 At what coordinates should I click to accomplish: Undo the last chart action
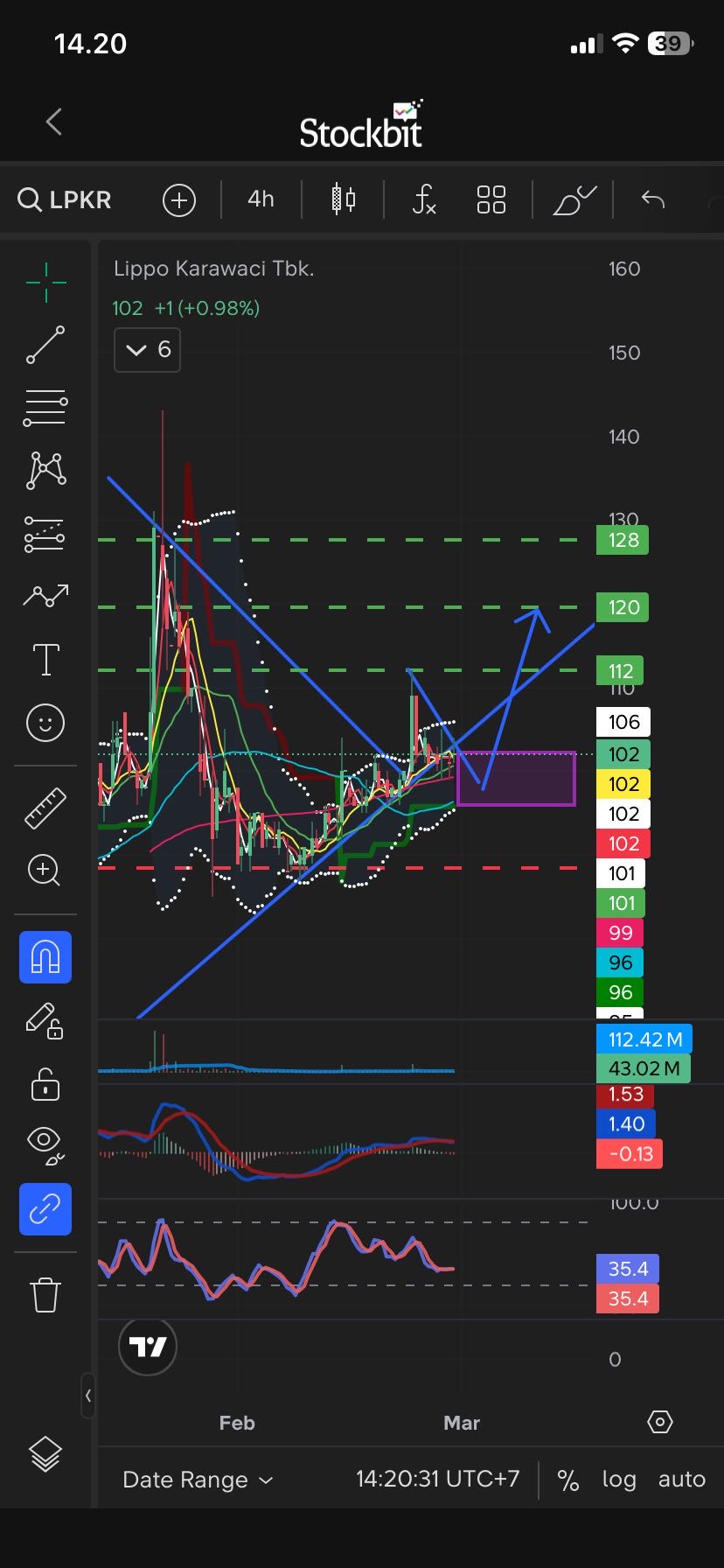point(652,199)
